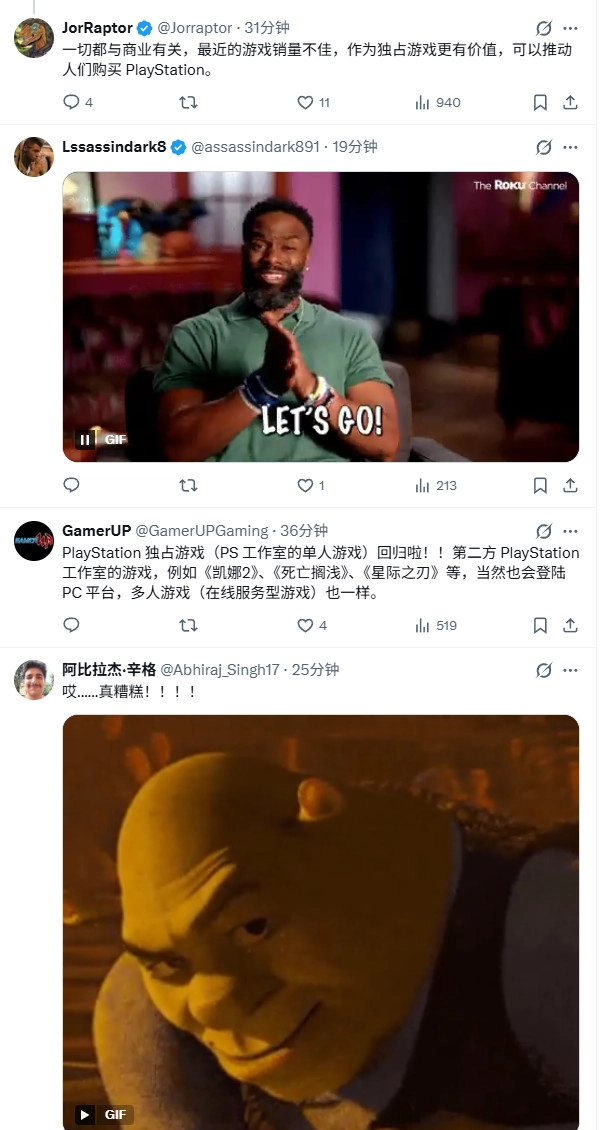Like JorRaptor's tweet
The width and height of the screenshot is (611, 1130).
(x=306, y=102)
